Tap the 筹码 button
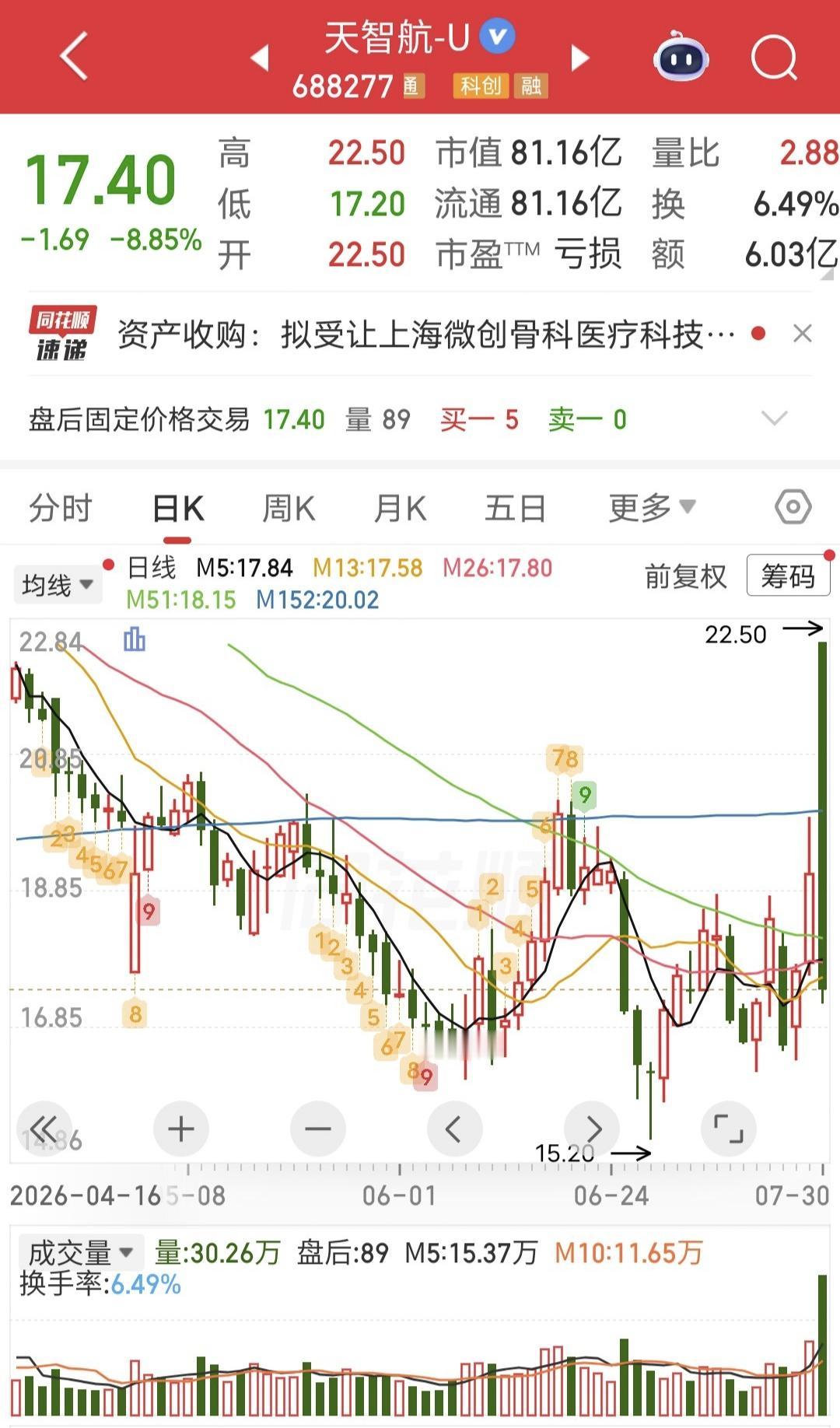Image resolution: width=840 pixels, height=1428 pixels. [x=788, y=576]
